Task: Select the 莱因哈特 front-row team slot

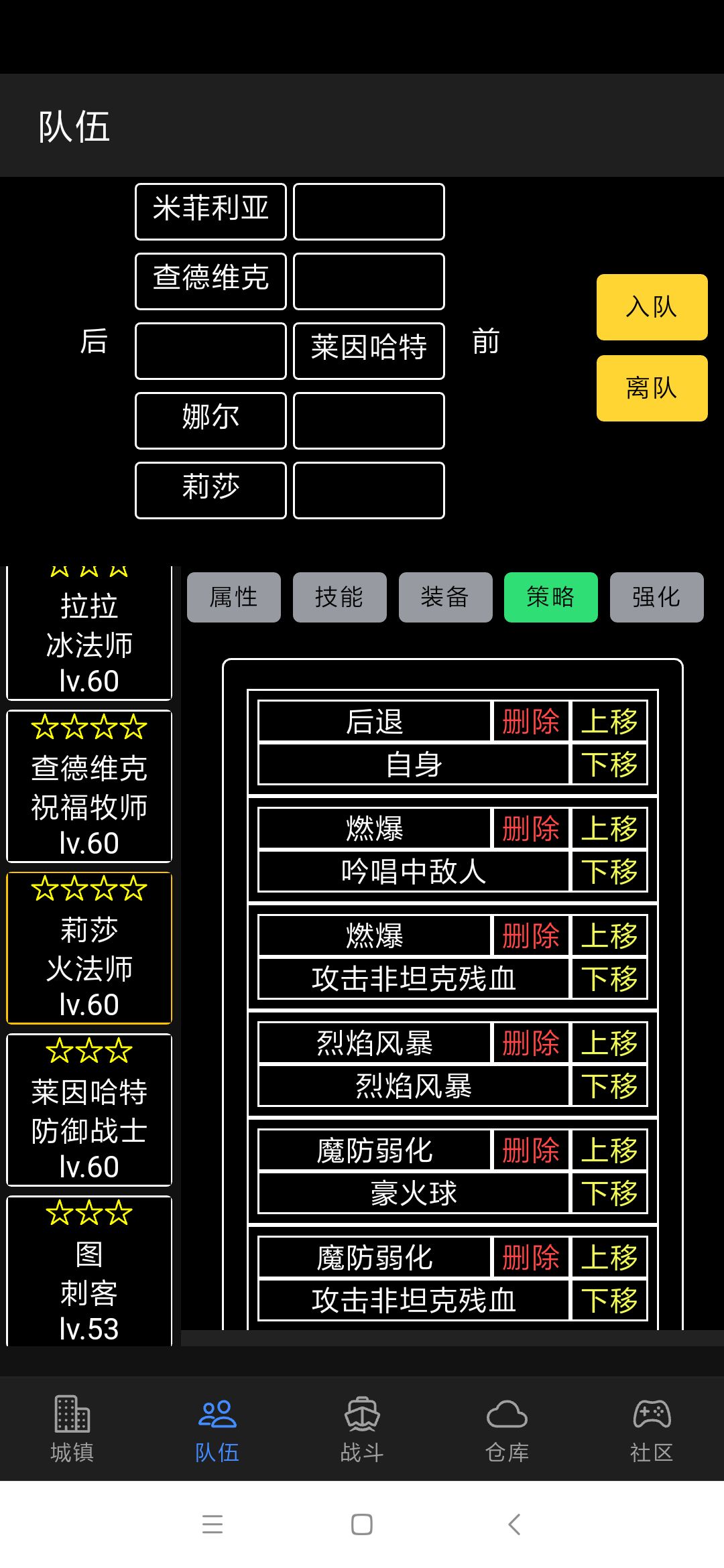Action: click(x=368, y=351)
